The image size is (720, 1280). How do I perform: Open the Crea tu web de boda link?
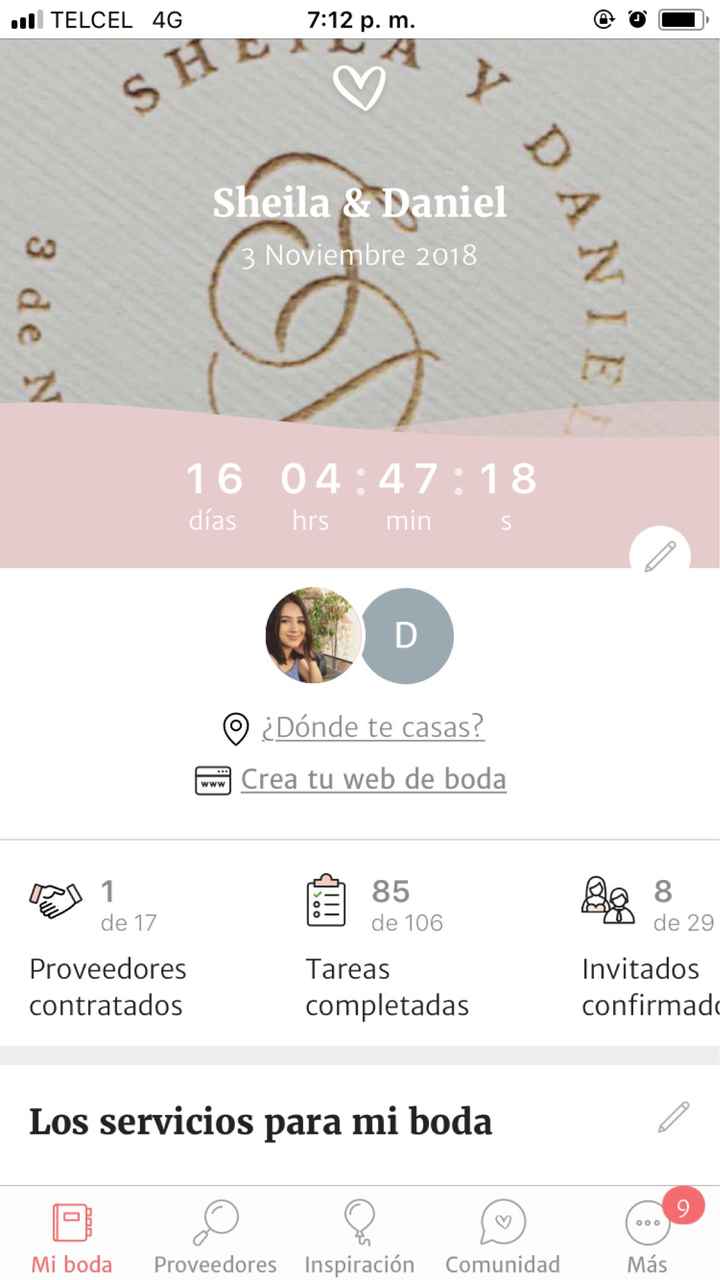(x=372, y=779)
